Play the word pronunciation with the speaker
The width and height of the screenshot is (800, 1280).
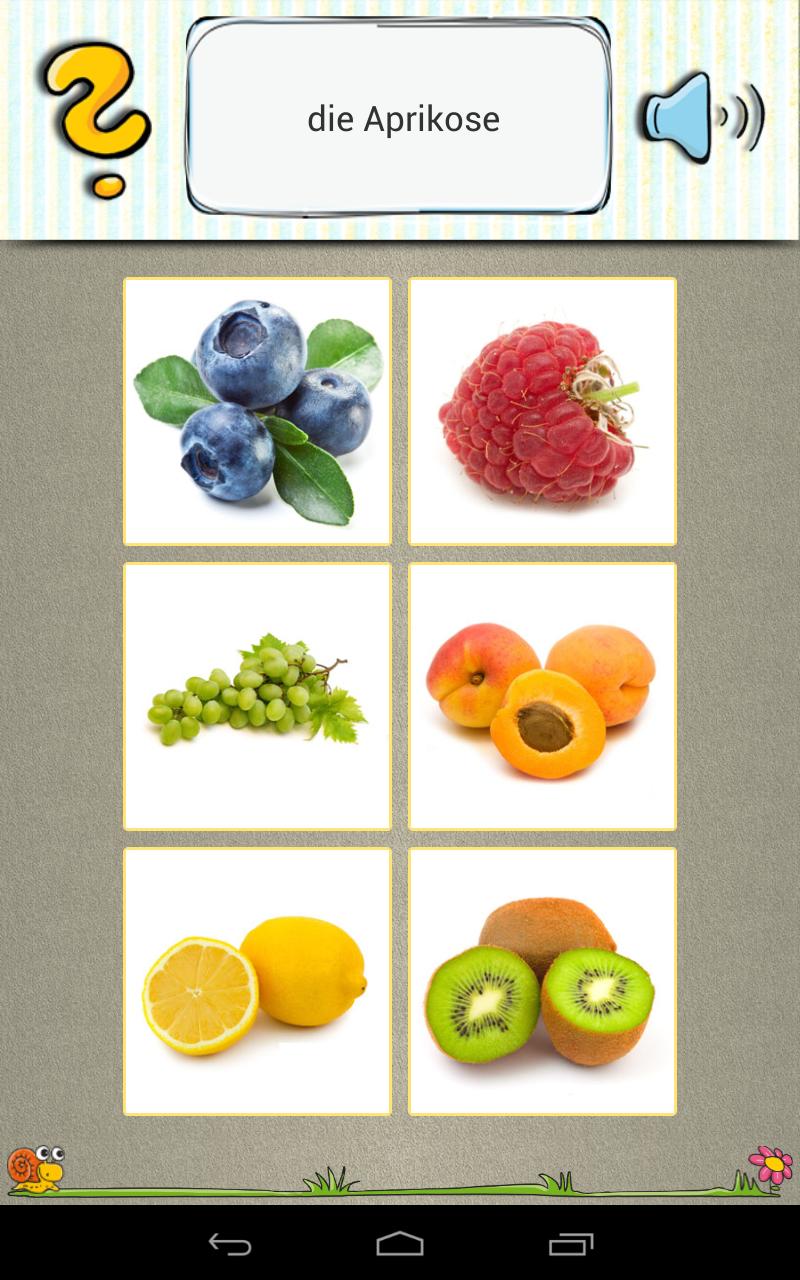[x=702, y=117]
